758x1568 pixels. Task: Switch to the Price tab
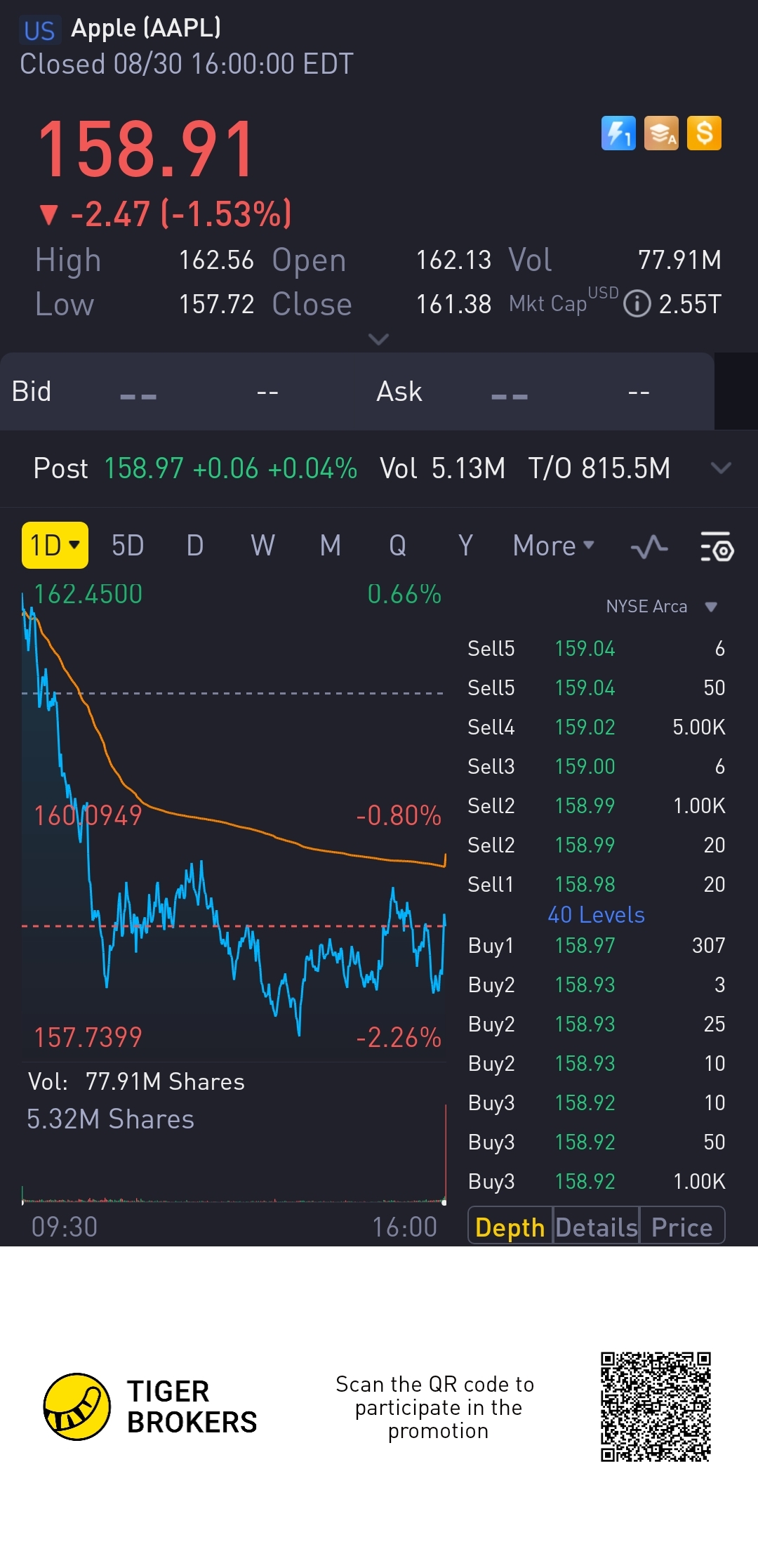pyautogui.click(x=681, y=1227)
